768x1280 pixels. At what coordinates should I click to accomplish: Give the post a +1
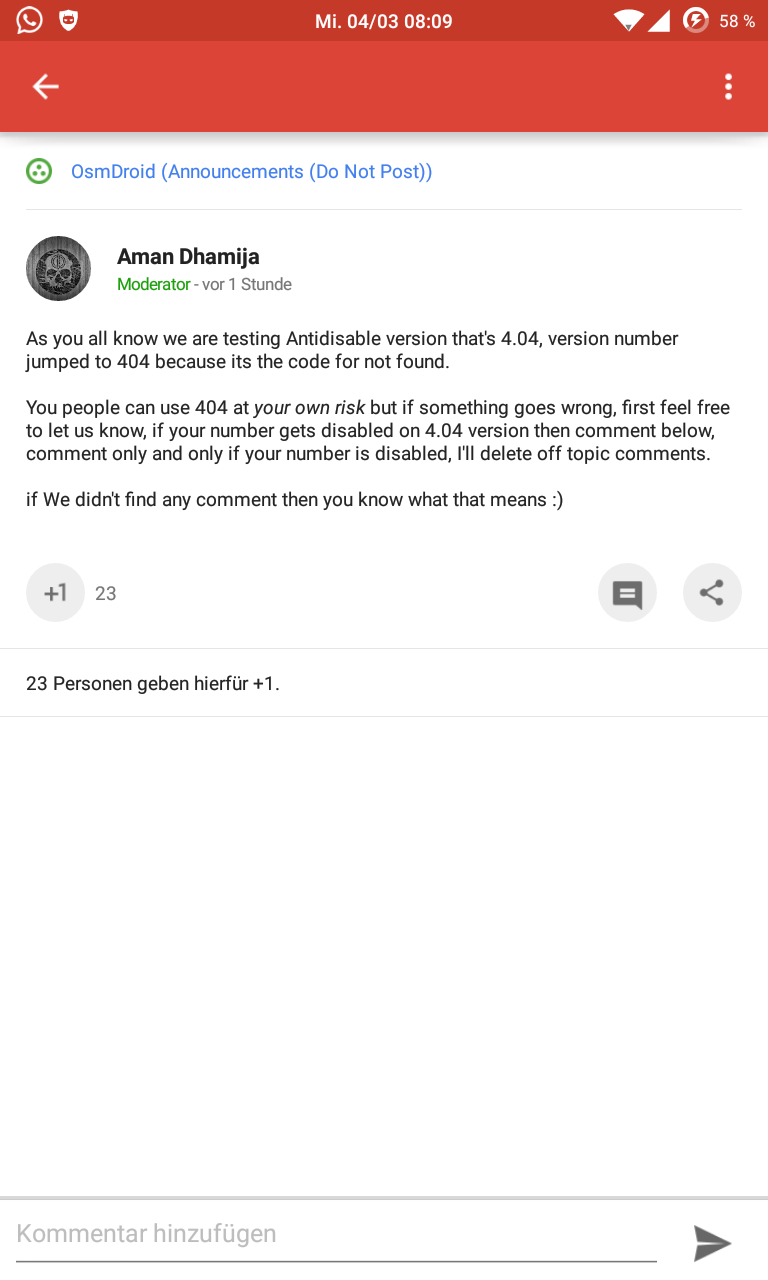pos(56,593)
